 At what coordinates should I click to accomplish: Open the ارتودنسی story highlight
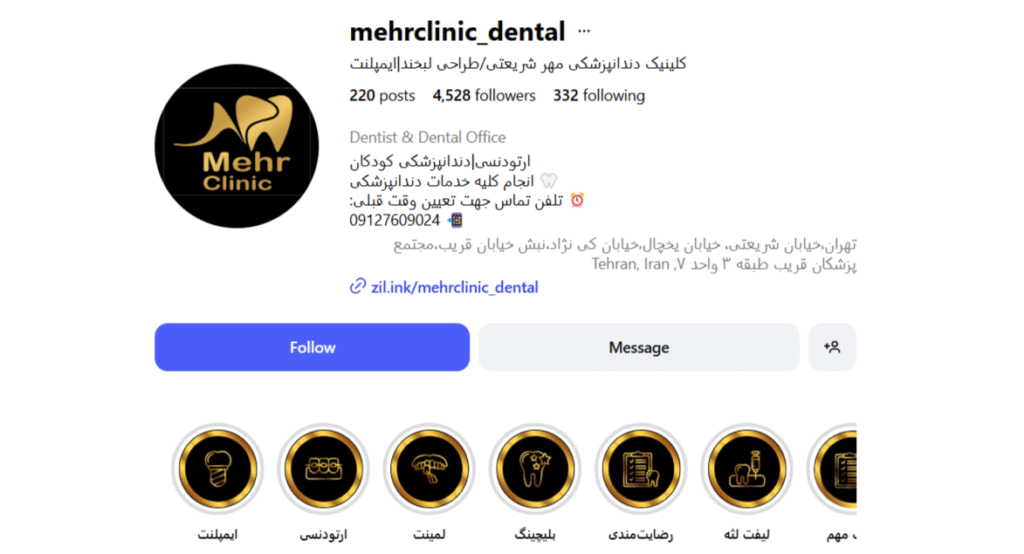click(323, 469)
